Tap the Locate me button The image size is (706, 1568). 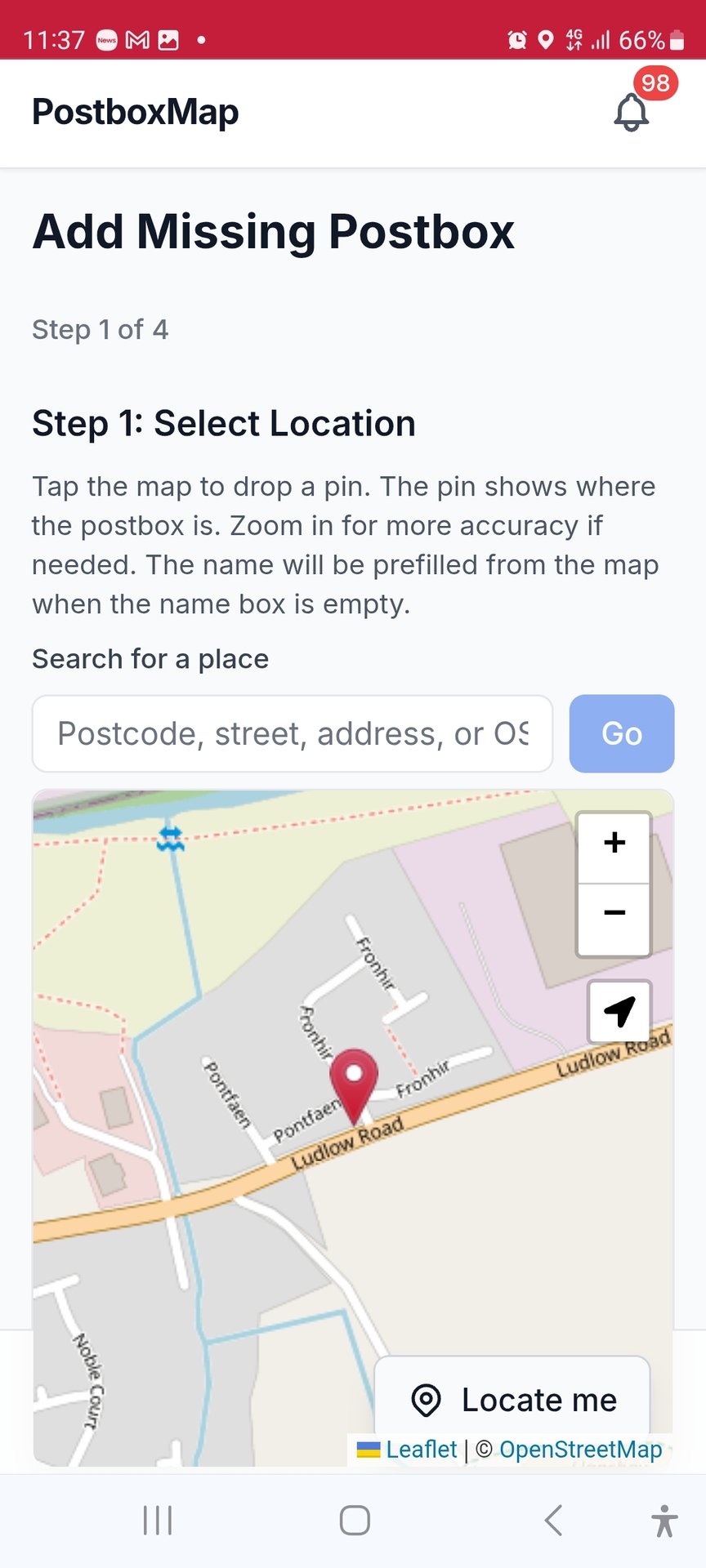tap(512, 1399)
